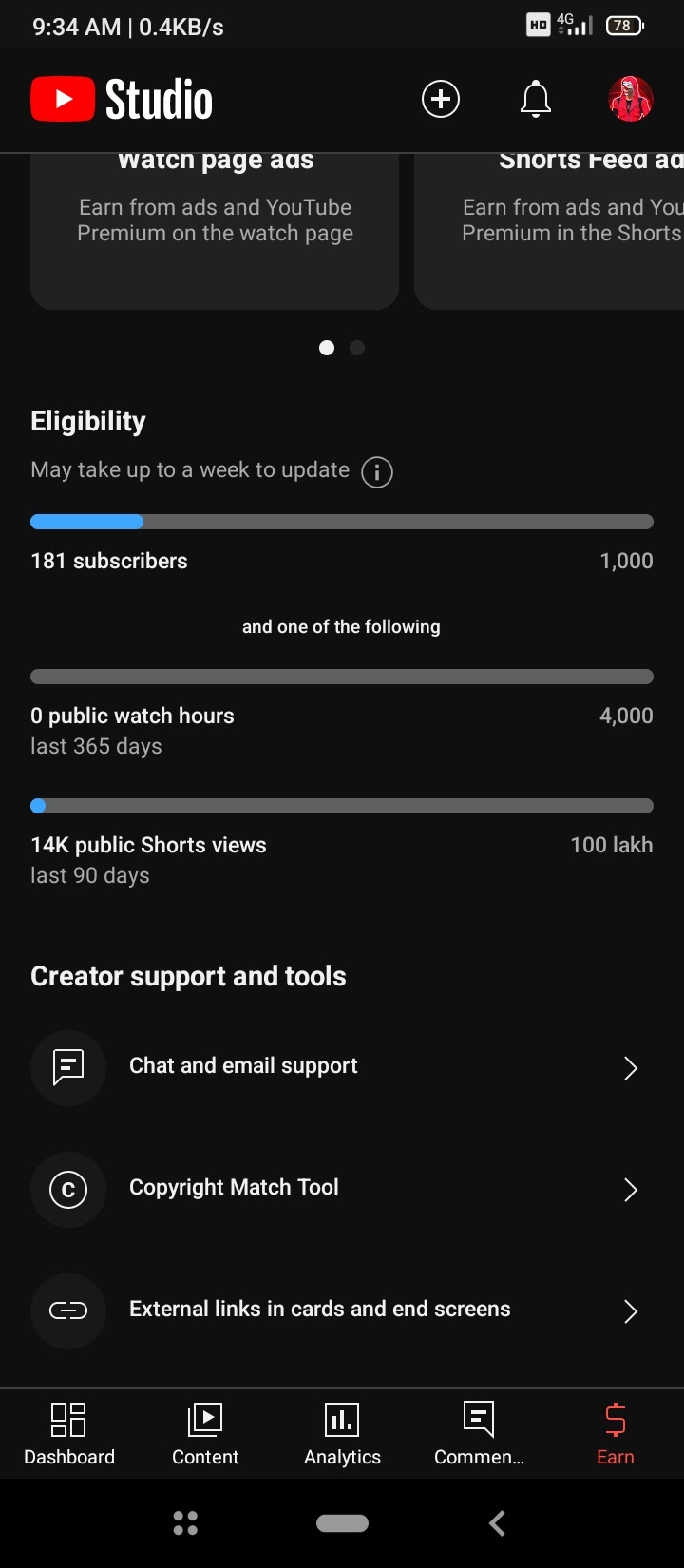684x1568 pixels.
Task: Switch to the Analytics tab
Action: click(342, 1434)
